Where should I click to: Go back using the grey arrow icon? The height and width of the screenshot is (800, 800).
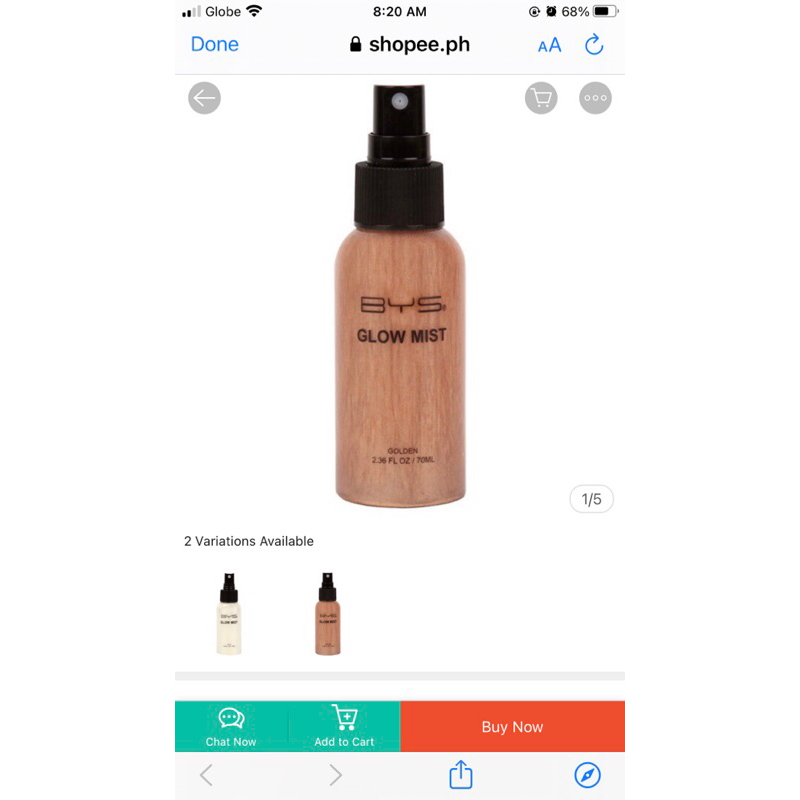[x=204, y=97]
